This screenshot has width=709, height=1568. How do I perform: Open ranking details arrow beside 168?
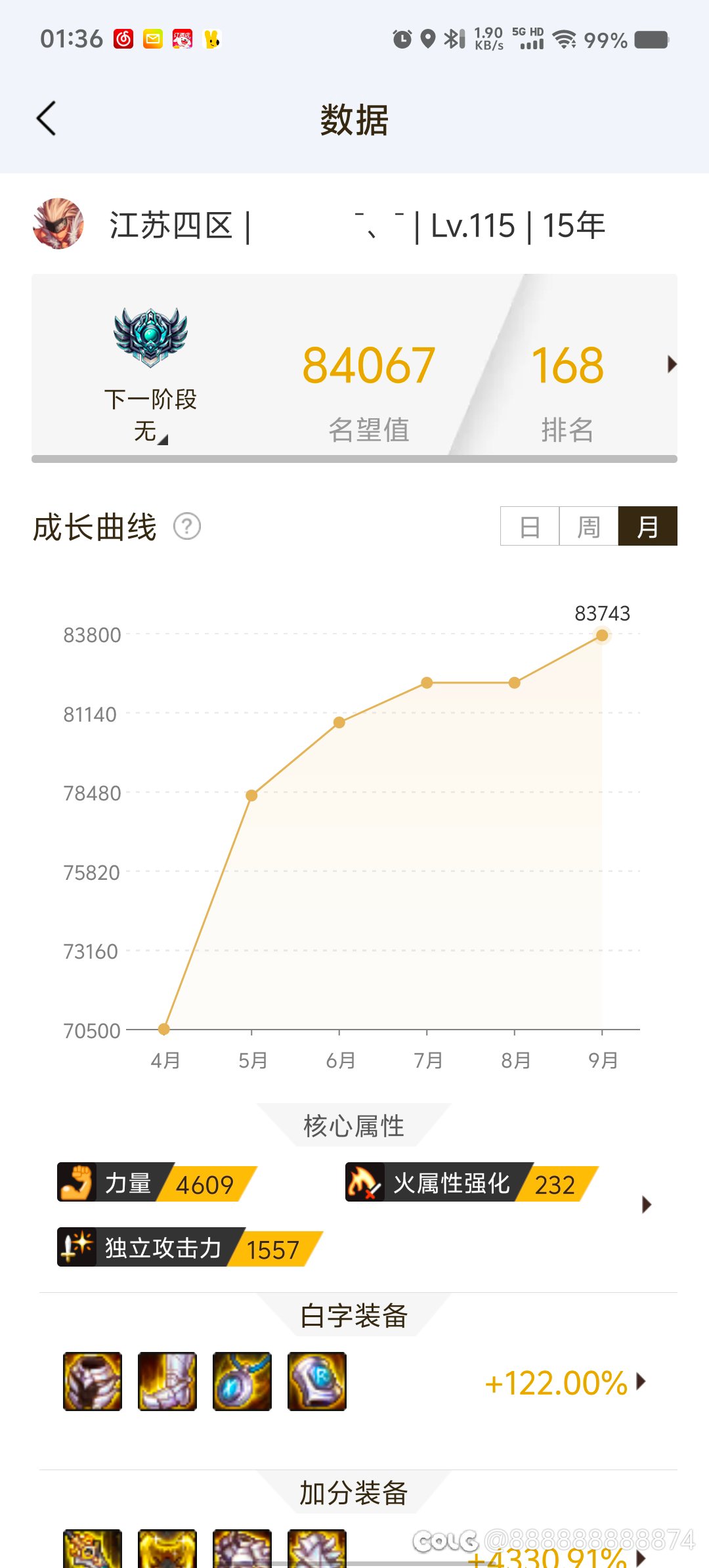point(671,364)
